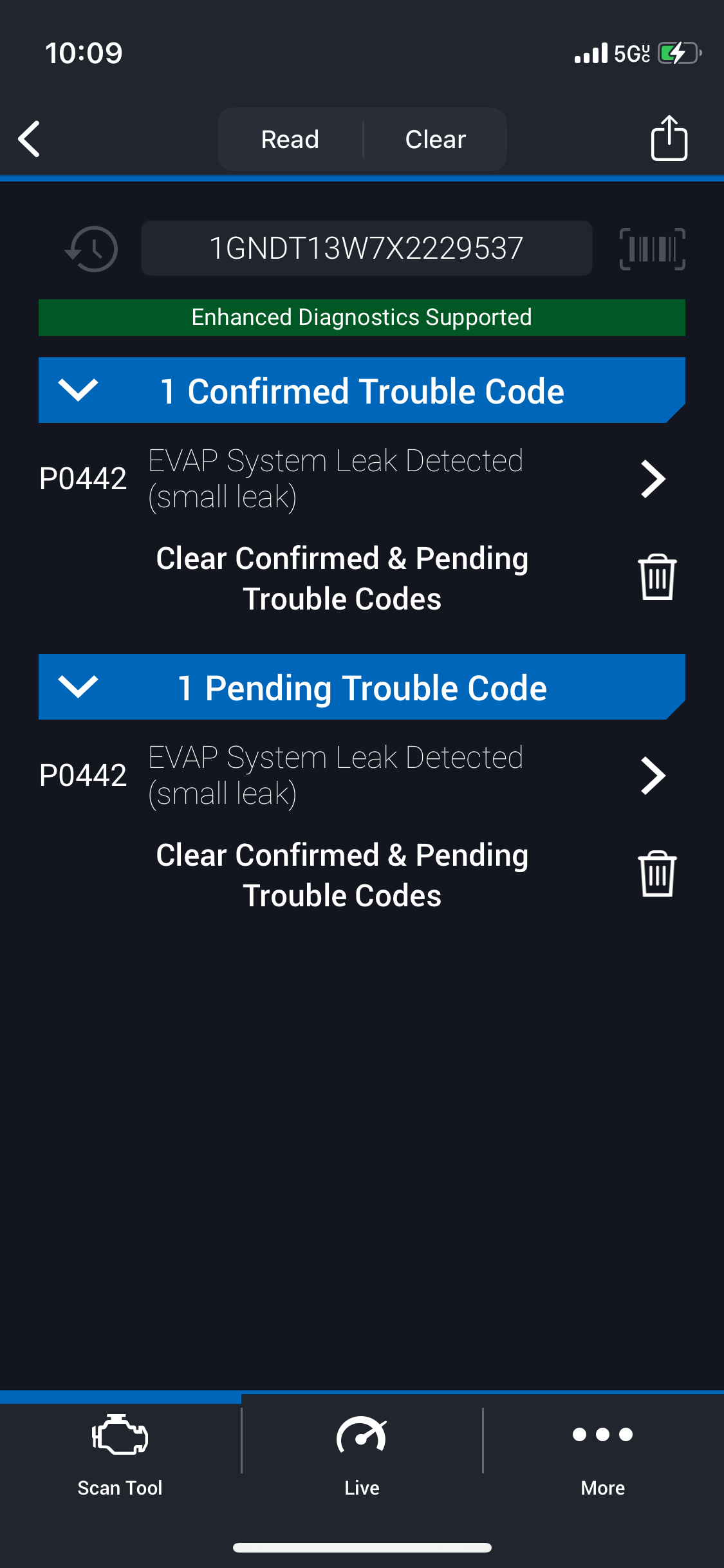The width and height of the screenshot is (724, 1568).
Task: Select the Clear segment
Action: tap(436, 140)
